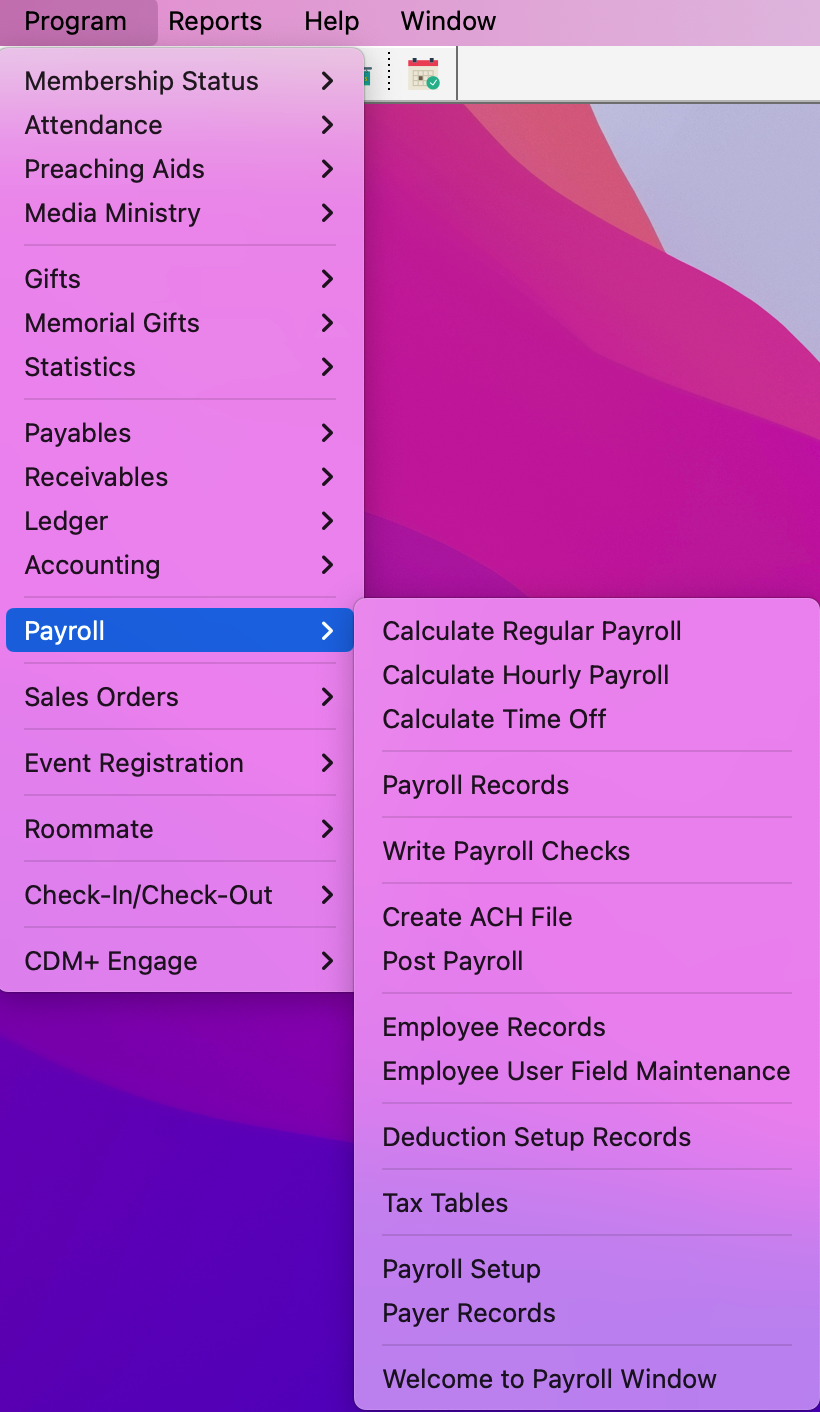Open Payroll Setup

pyautogui.click(x=461, y=1269)
